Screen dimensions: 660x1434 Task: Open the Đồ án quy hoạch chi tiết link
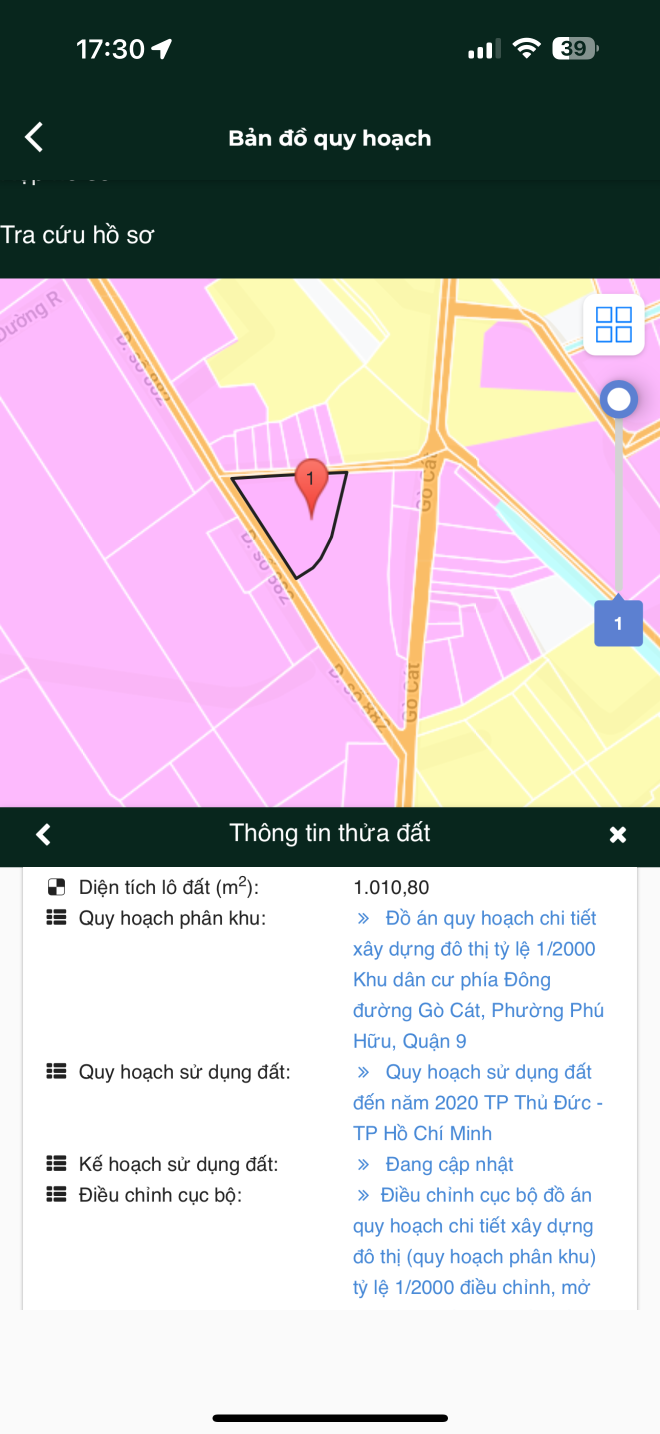(478, 978)
